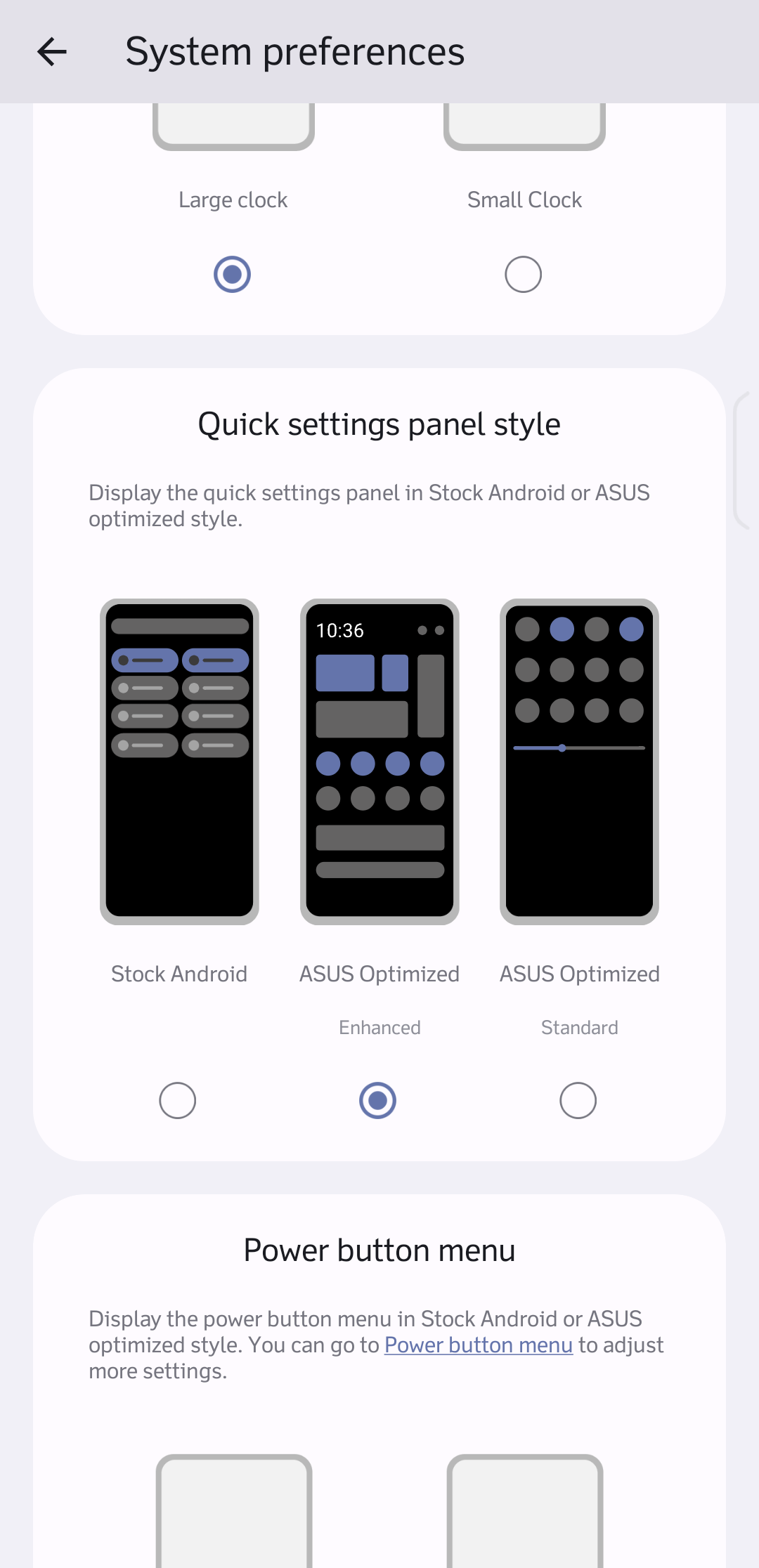Tap the Large clock preview card
This screenshot has width=759, height=1568.
coord(233,126)
